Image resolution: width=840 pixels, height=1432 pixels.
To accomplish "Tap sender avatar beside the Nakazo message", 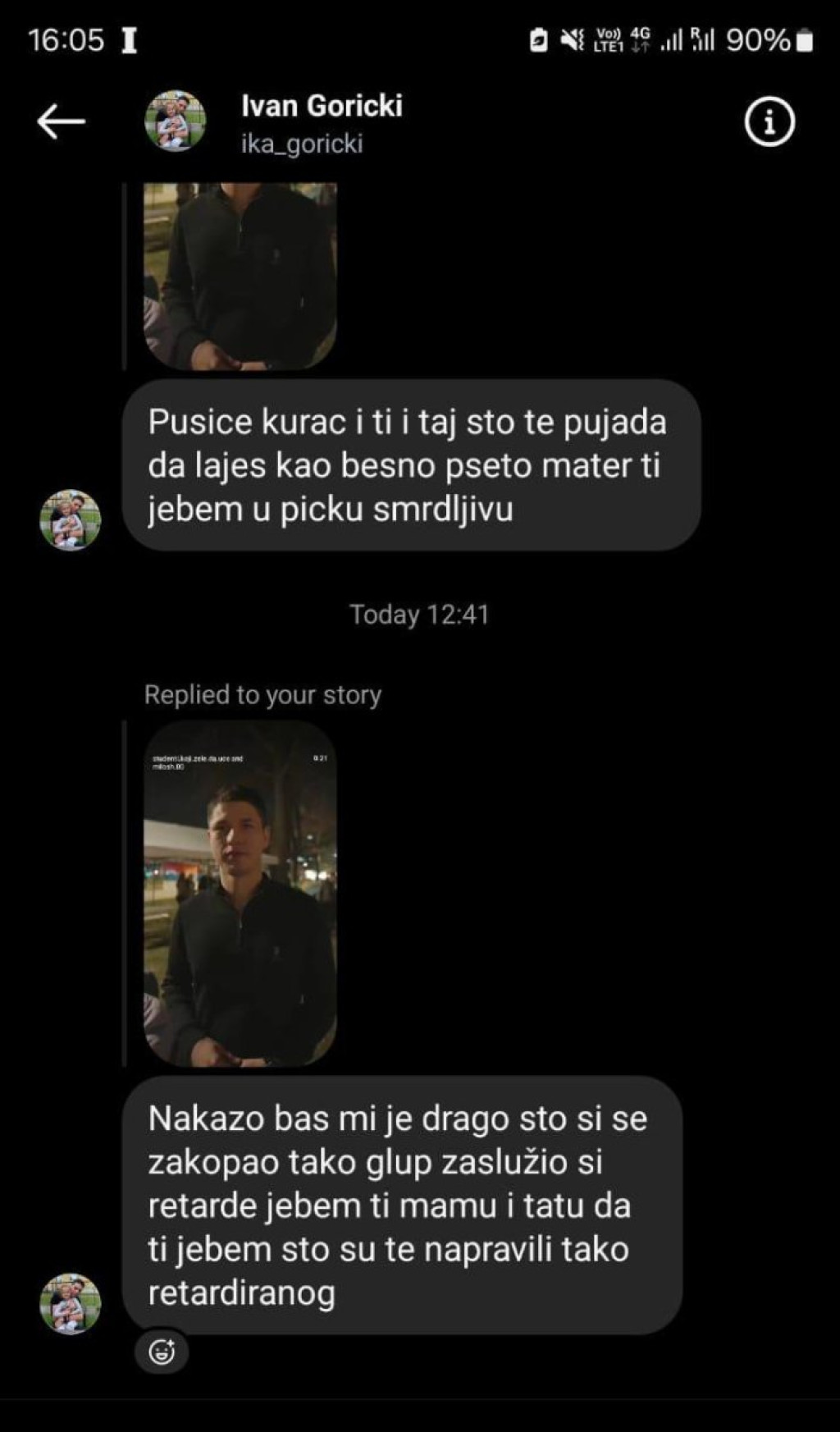I will click(71, 1303).
